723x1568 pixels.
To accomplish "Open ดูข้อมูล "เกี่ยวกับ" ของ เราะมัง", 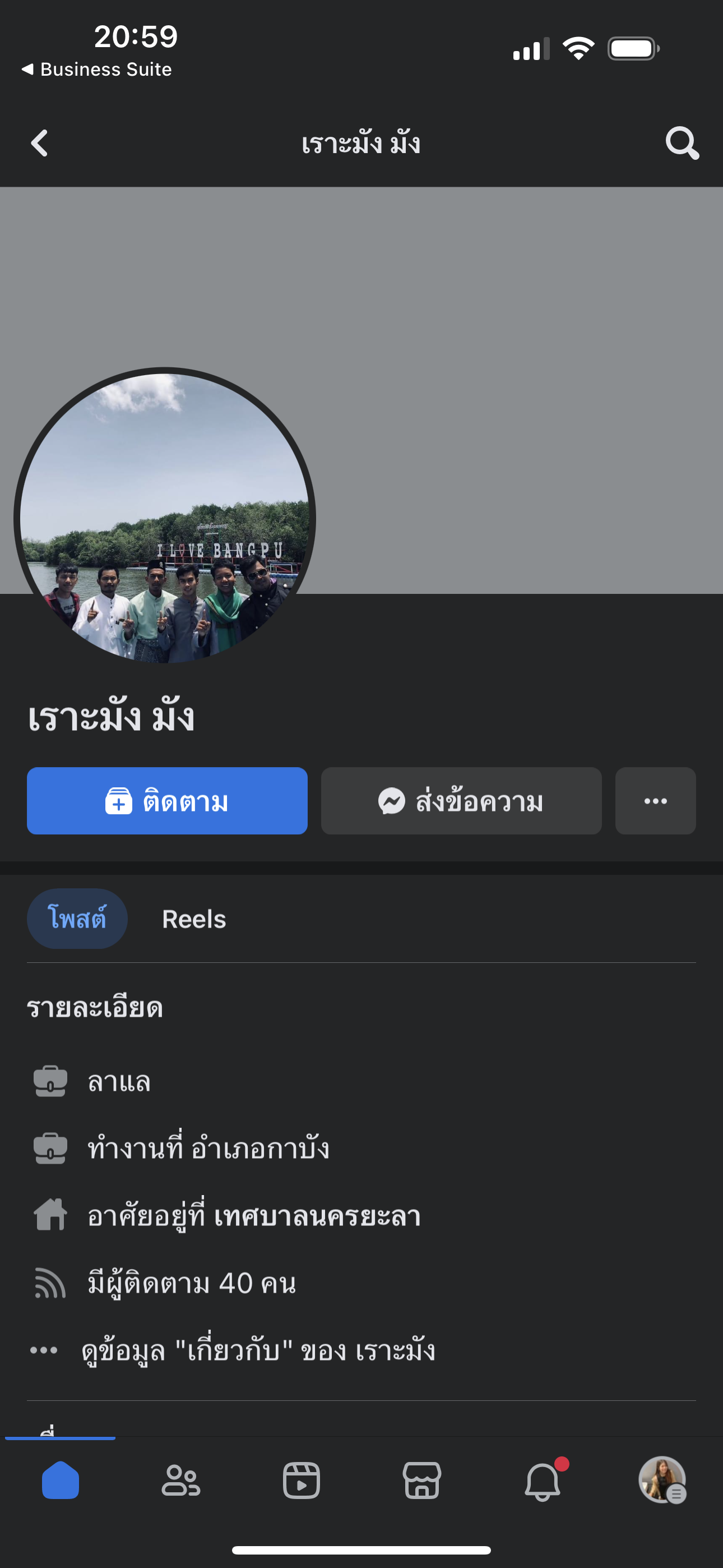I will point(258,1351).
